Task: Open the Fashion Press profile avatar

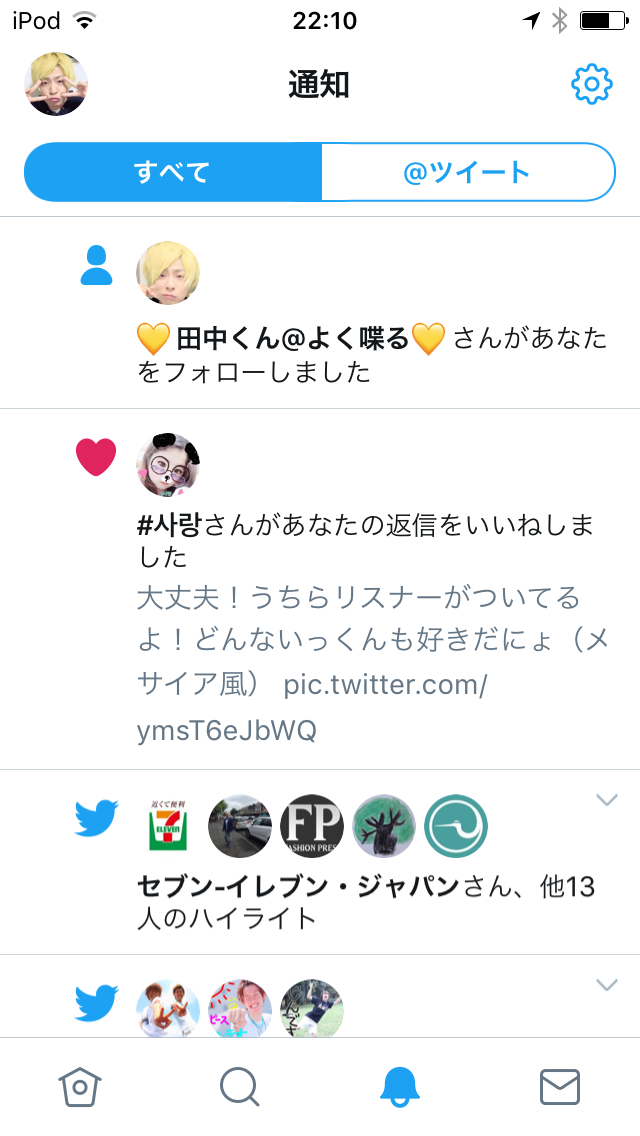Action: point(312,827)
